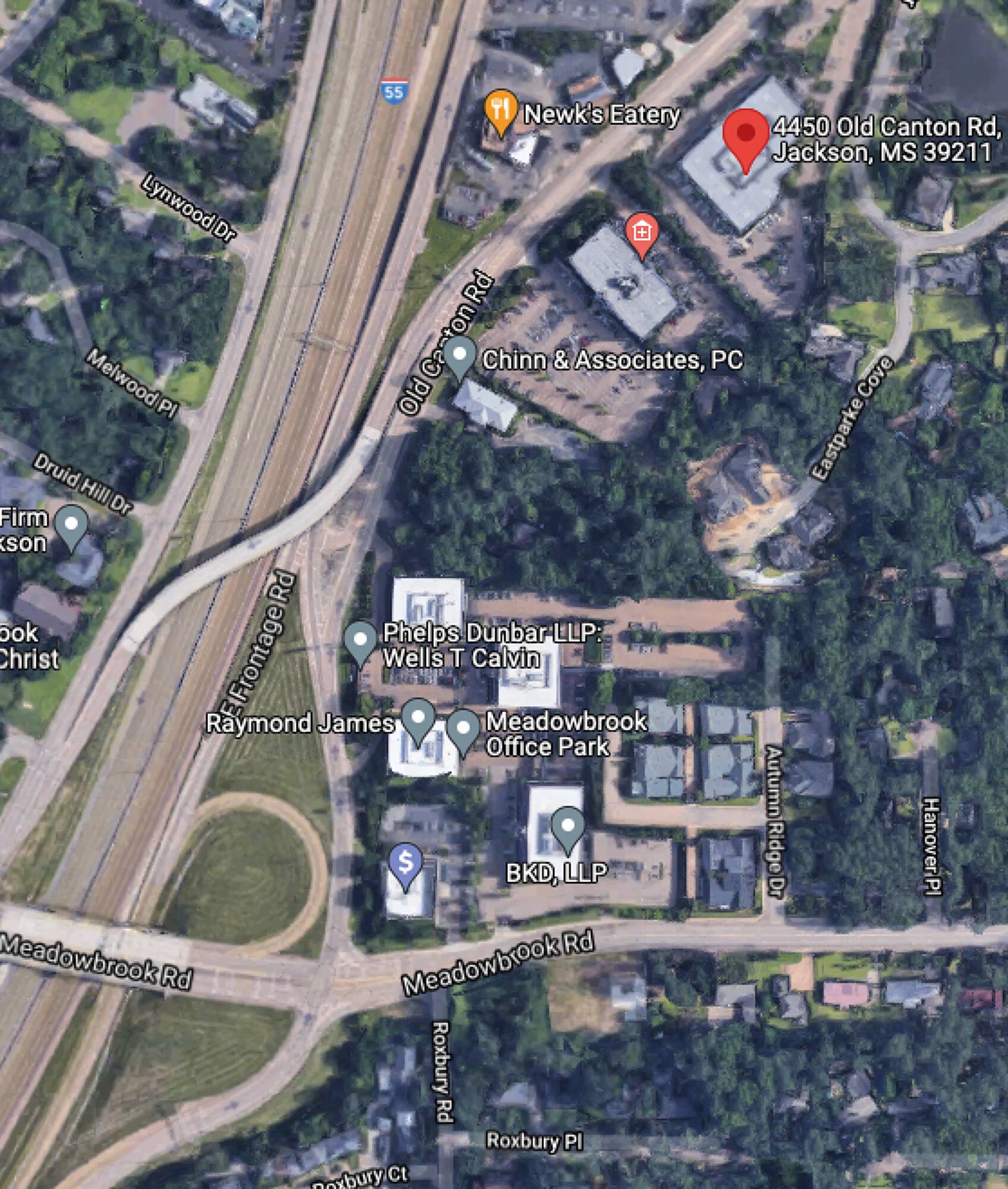Image resolution: width=1008 pixels, height=1189 pixels.
Task: Tap the red pin at 4450 Old Canton Rd
Action: pyautogui.click(x=746, y=140)
